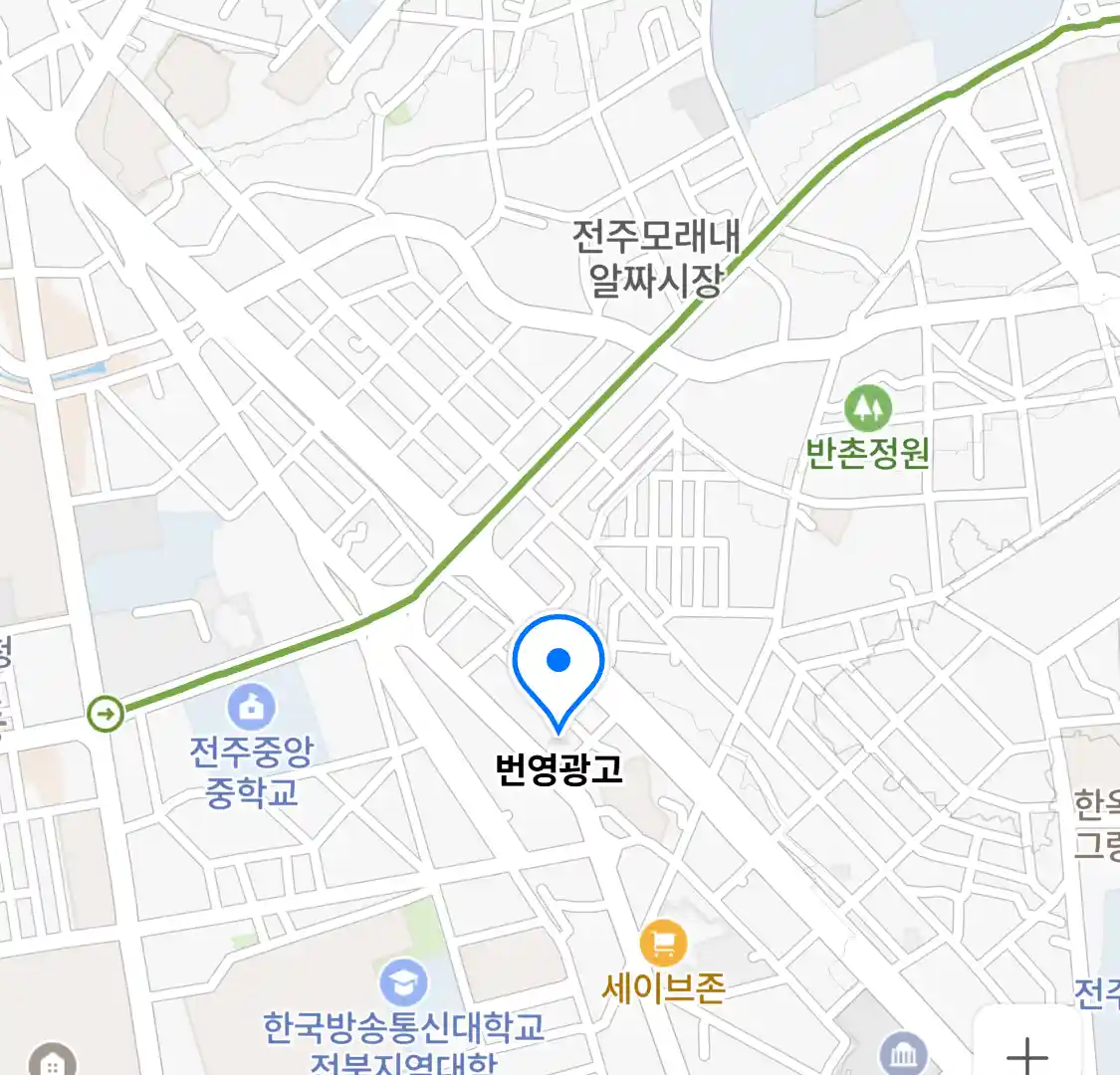Select the 세이브존 shopping marker
The image size is (1120, 1075).
(663, 942)
